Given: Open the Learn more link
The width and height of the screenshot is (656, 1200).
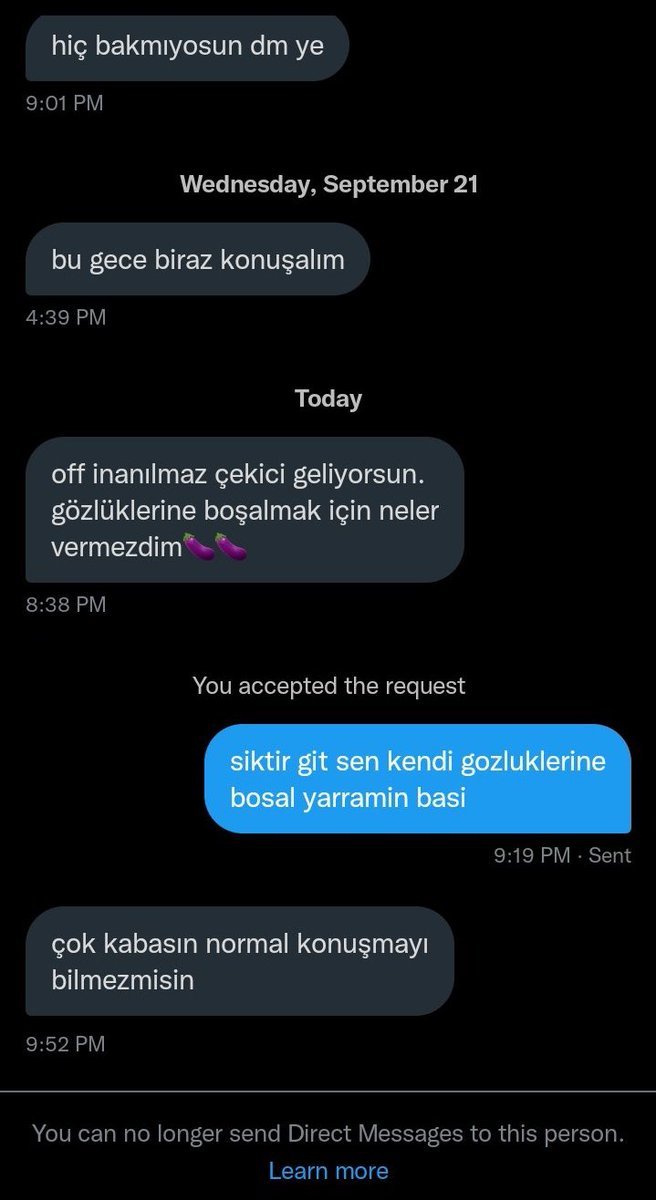Looking at the screenshot, I should point(328,1170).
